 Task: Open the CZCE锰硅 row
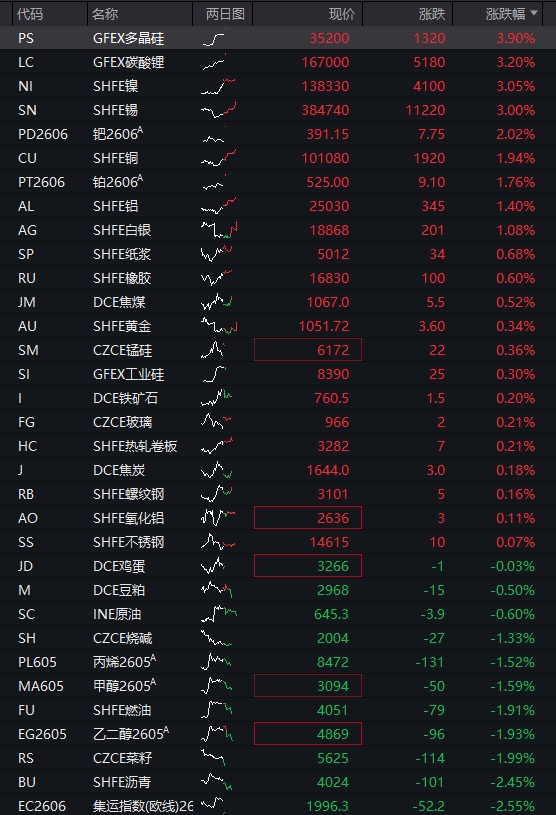pyautogui.click(x=278, y=350)
